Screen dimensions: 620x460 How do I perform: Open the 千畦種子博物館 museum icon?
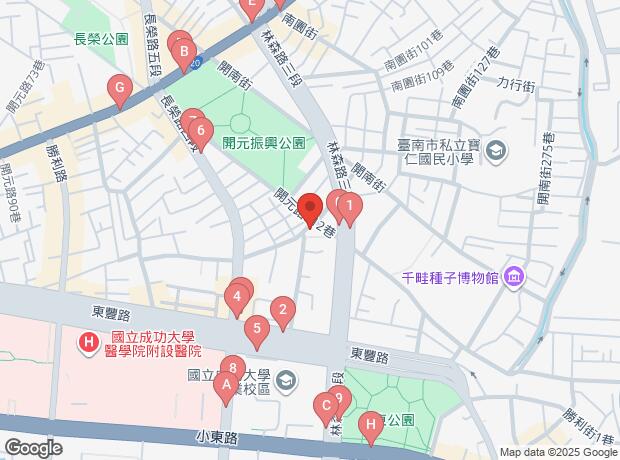514,278
